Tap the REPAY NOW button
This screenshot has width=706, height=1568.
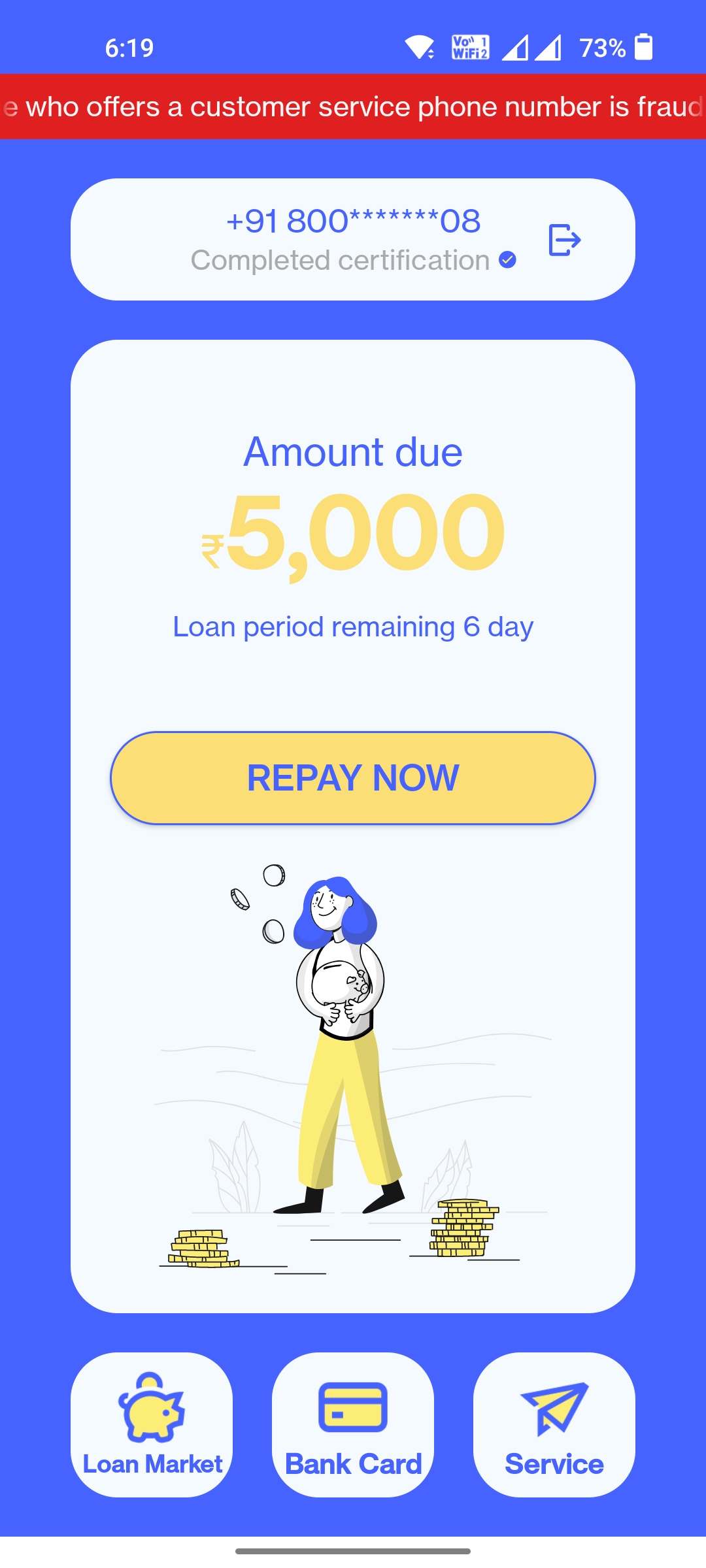[x=353, y=777]
